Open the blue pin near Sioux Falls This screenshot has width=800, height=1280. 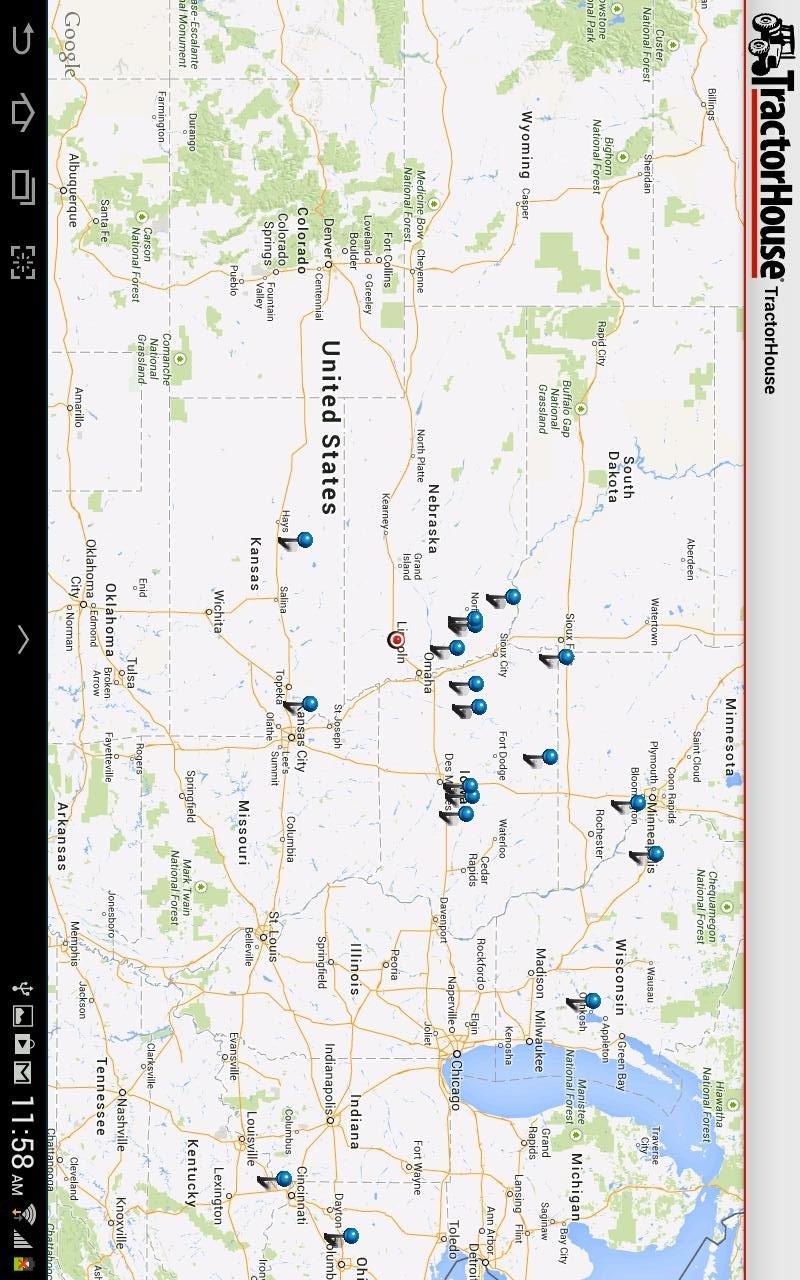[x=566, y=657]
